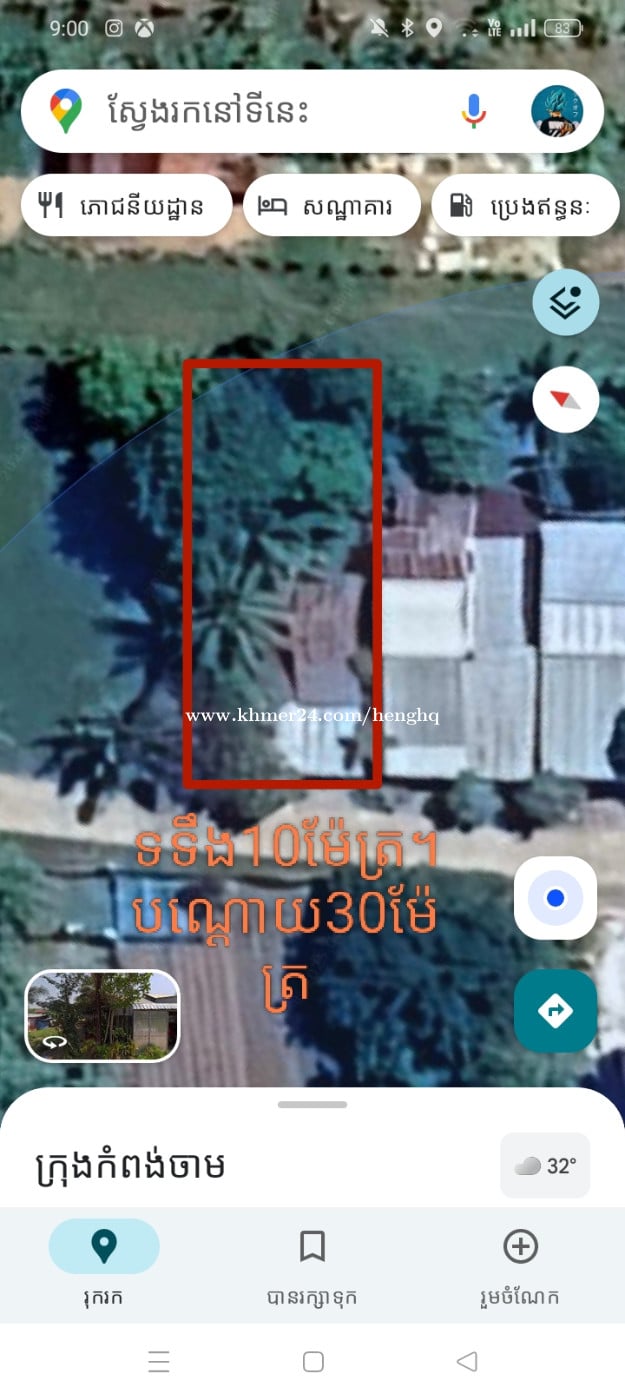Switch to the រុករក (Explore) tab
This screenshot has width=625, height=1400.
pos(104,1260)
